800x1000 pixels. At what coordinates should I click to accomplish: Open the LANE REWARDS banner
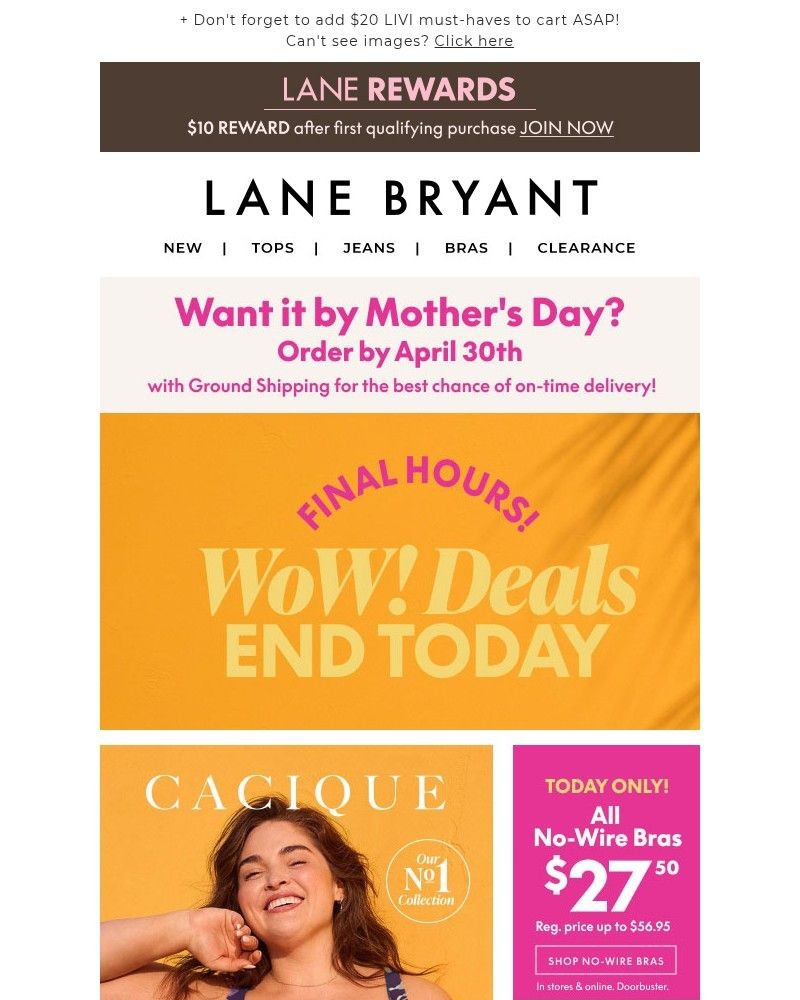[x=400, y=106]
